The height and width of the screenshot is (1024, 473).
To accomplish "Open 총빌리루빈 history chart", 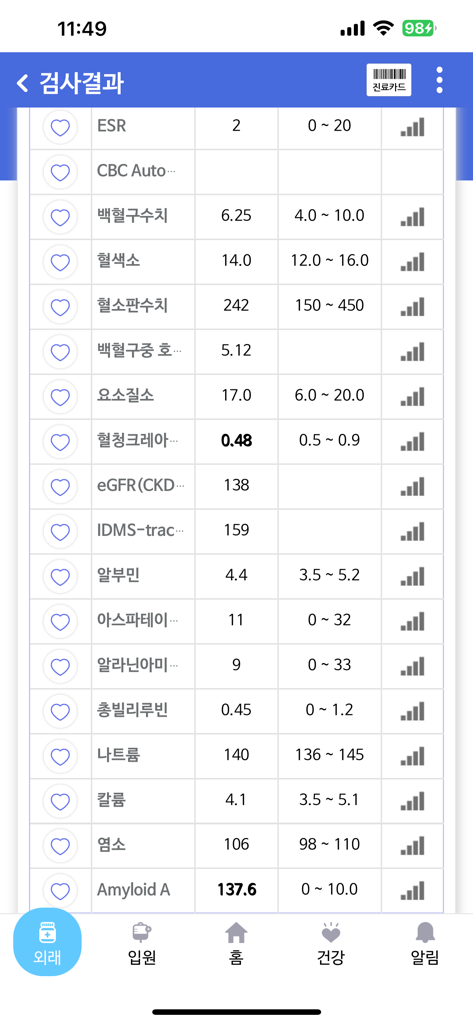I will click(x=412, y=710).
